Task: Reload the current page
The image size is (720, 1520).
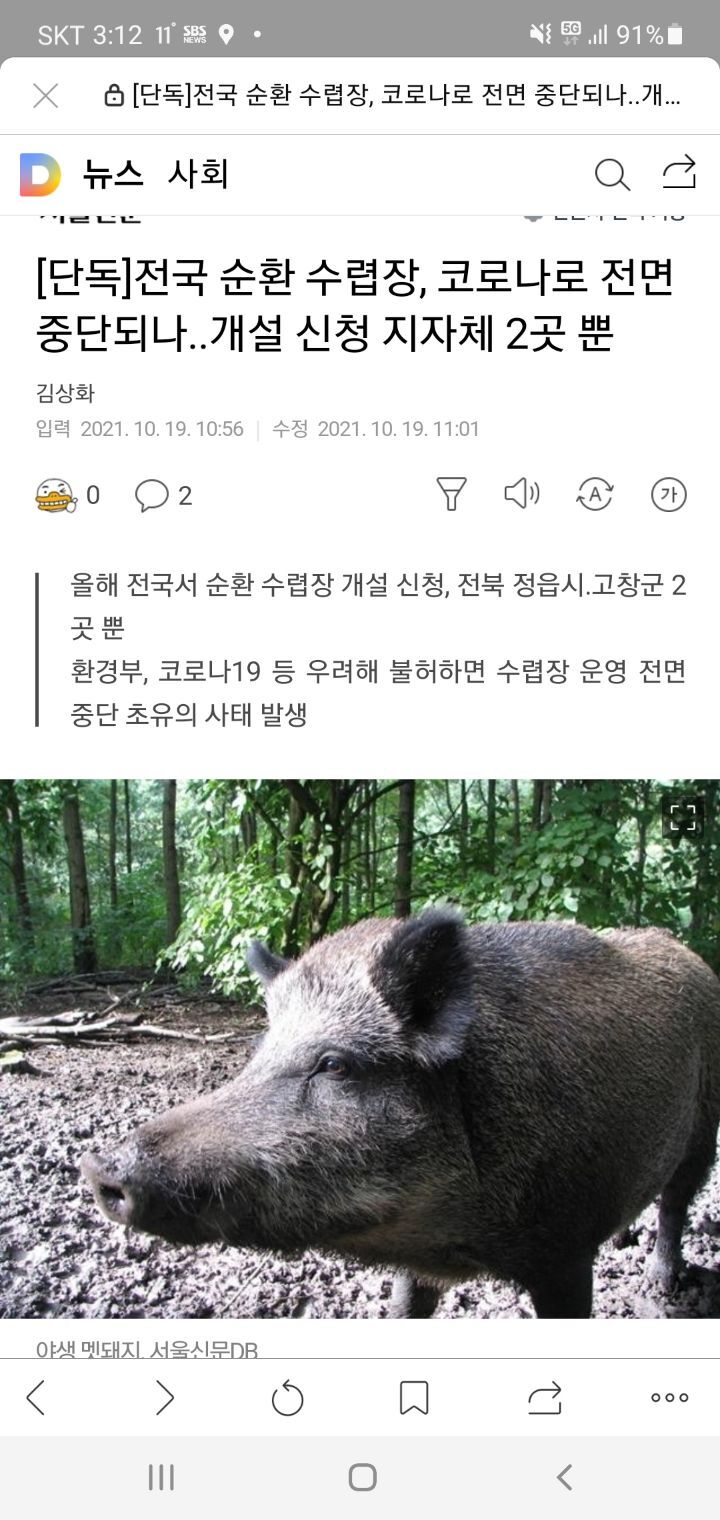Action: (x=288, y=1397)
